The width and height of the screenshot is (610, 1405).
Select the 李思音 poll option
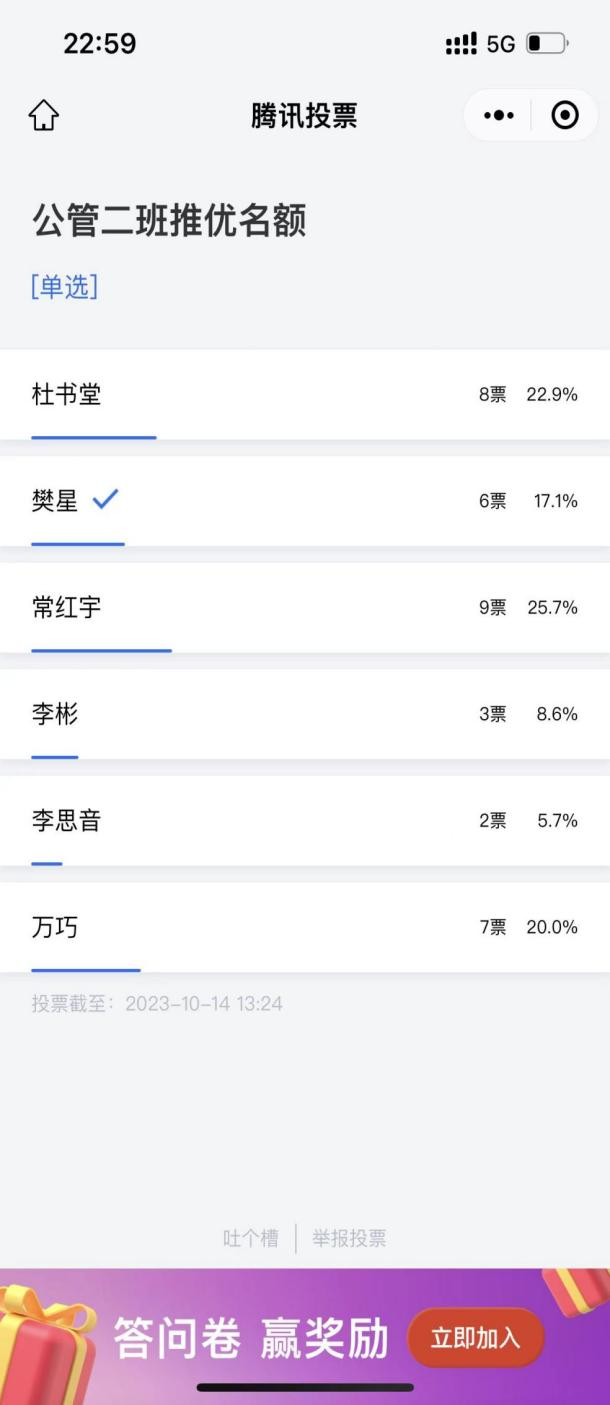coord(304,821)
